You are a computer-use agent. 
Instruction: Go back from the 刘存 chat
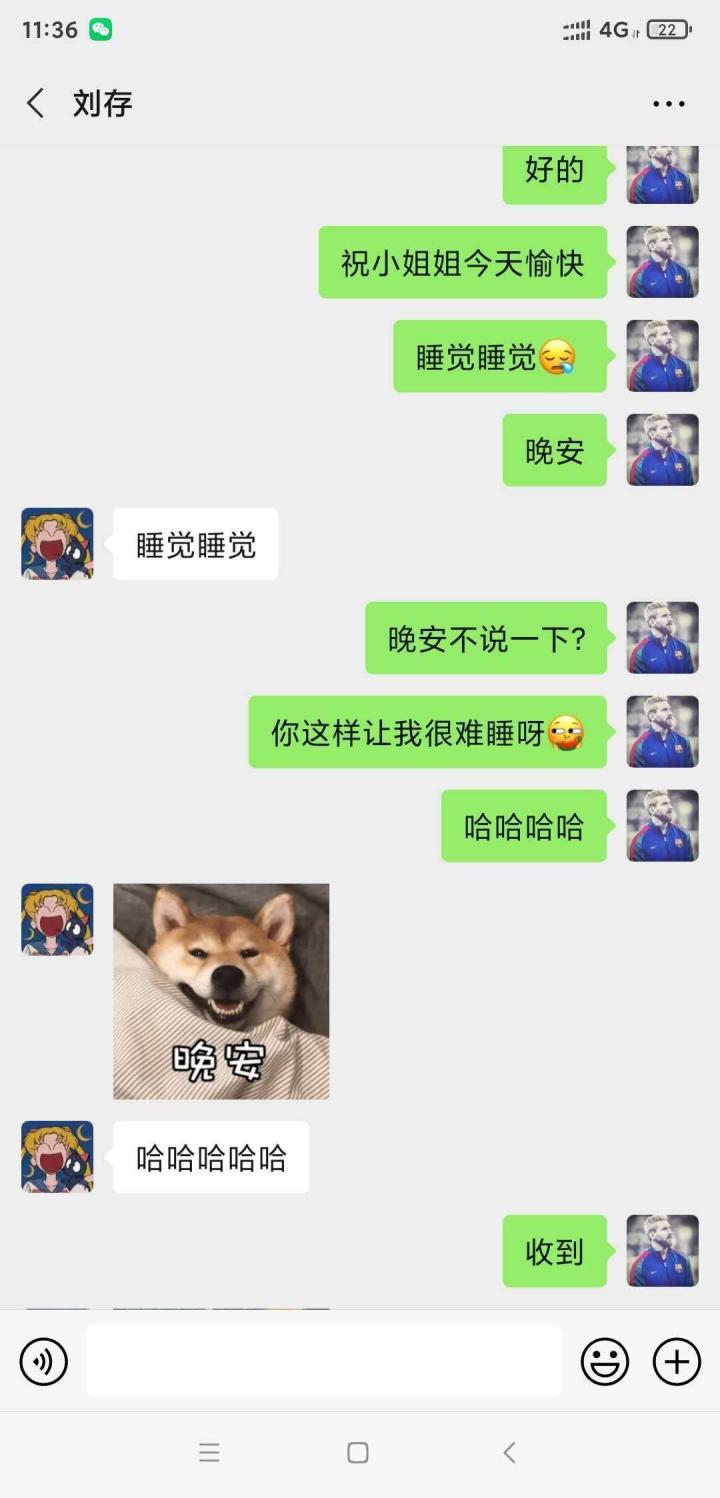click(x=36, y=103)
